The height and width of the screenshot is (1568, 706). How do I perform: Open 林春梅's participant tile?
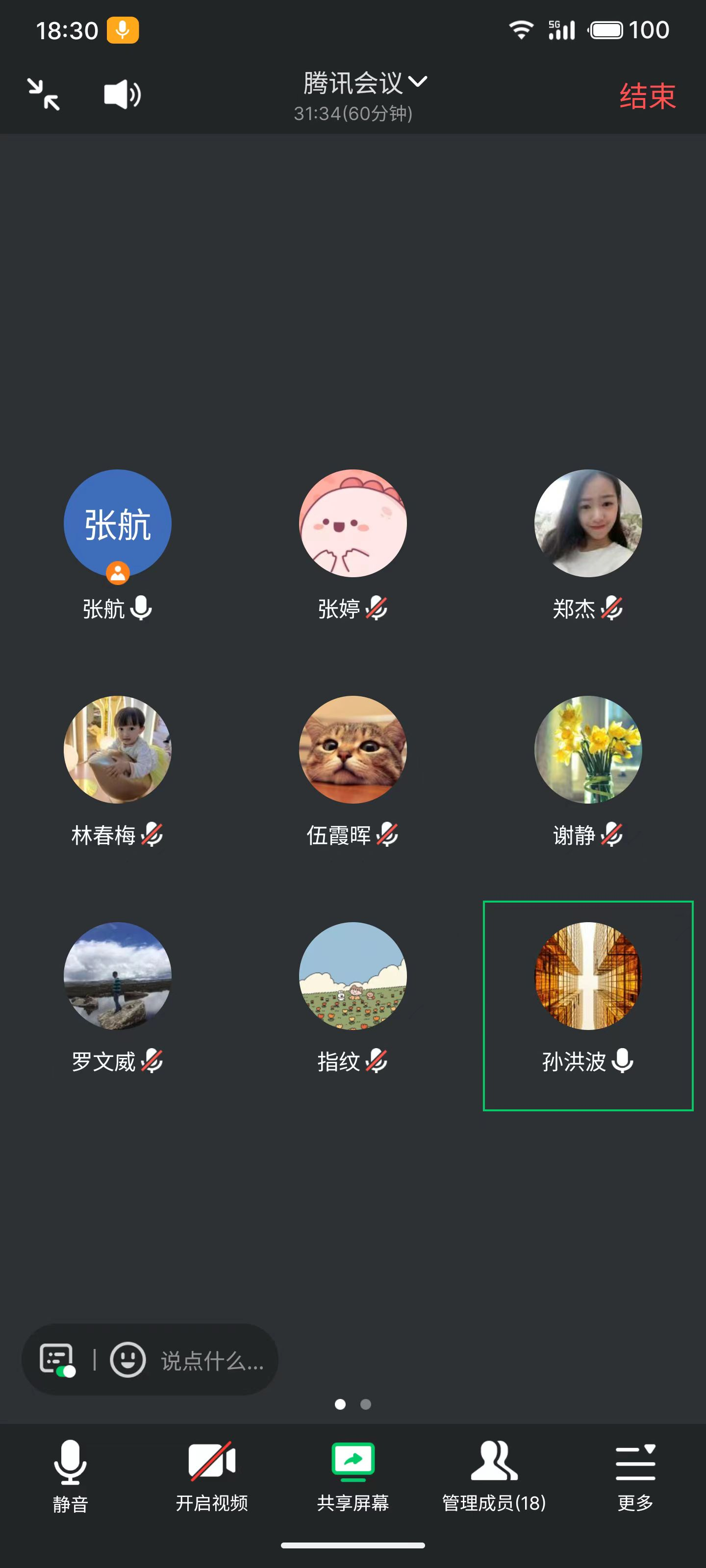[x=118, y=750]
